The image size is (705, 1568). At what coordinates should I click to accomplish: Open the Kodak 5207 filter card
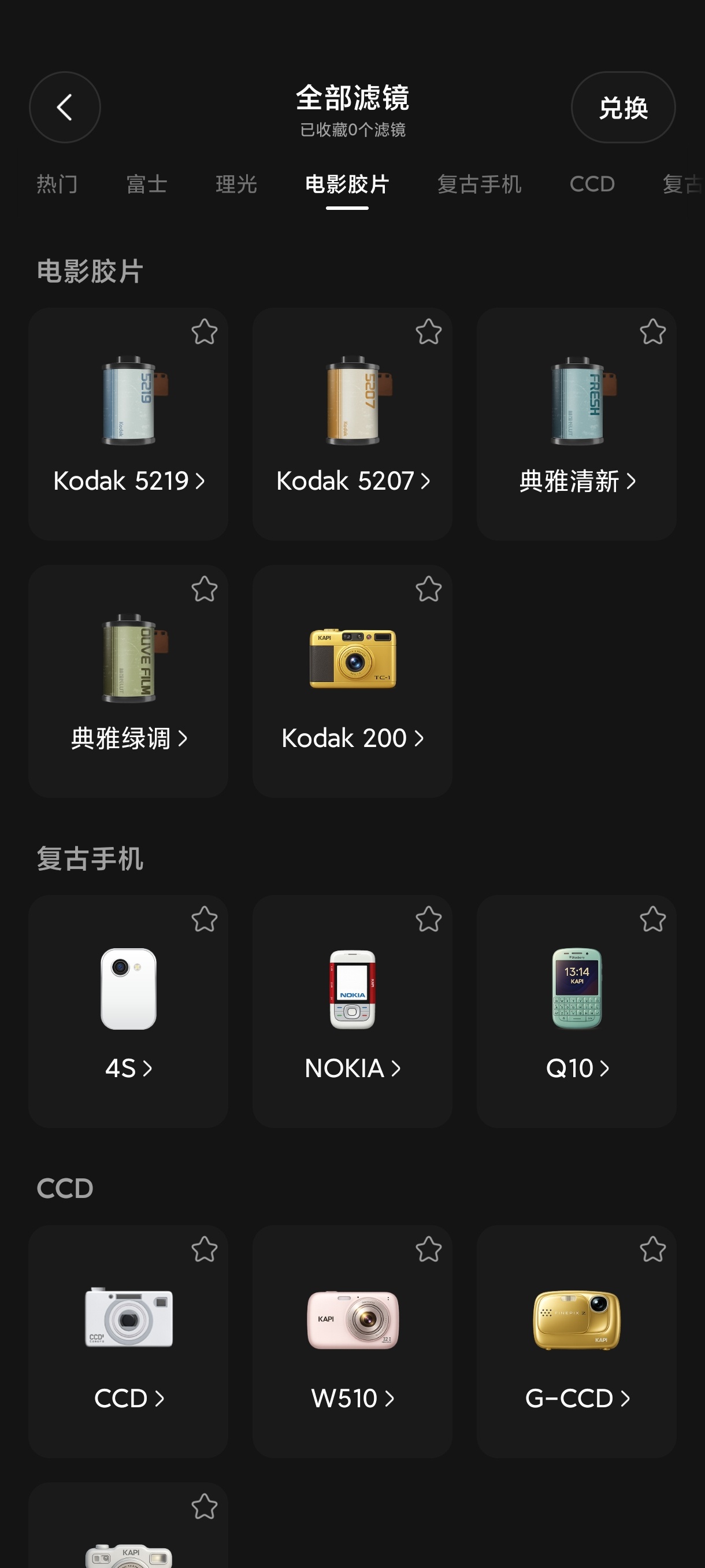352,424
